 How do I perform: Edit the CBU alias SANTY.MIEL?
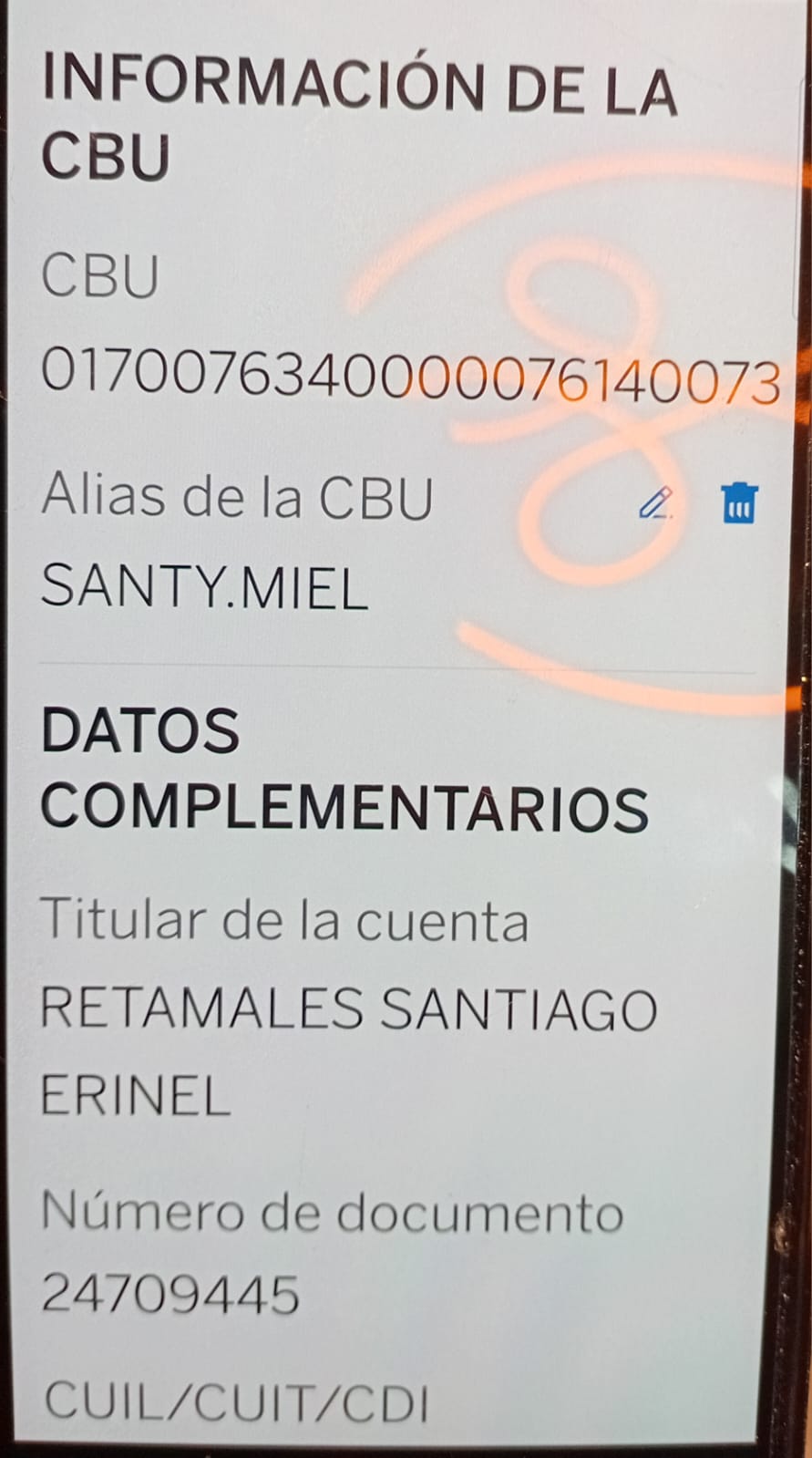tap(655, 502)
